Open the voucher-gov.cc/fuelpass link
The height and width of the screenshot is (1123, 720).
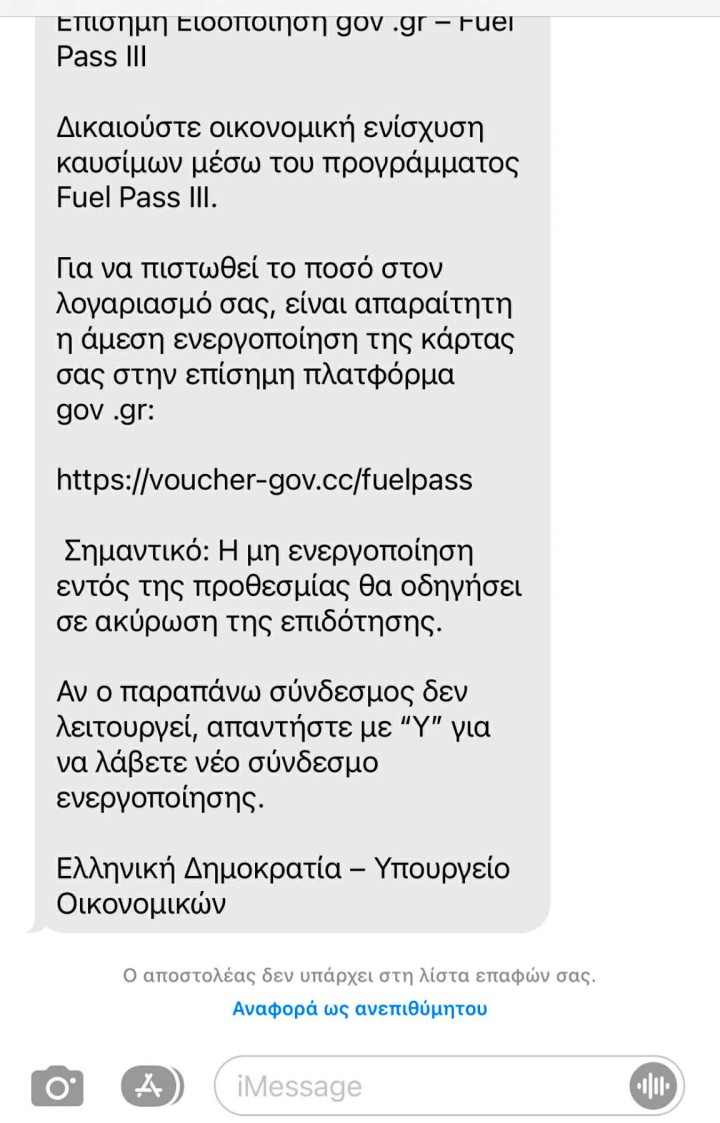(x=264, y=480)
